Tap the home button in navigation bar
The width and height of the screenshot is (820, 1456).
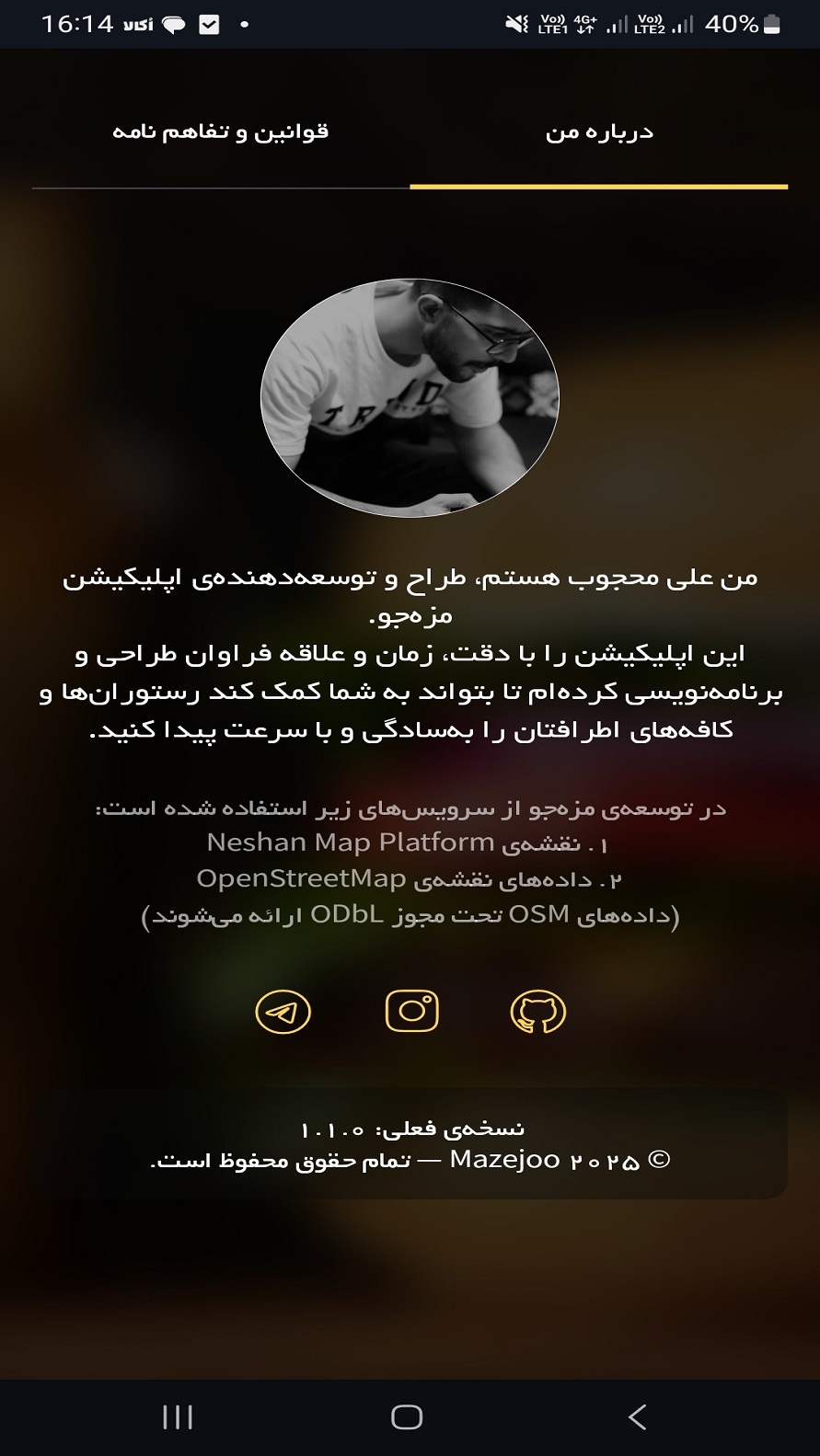click(x=408, y=1417)
